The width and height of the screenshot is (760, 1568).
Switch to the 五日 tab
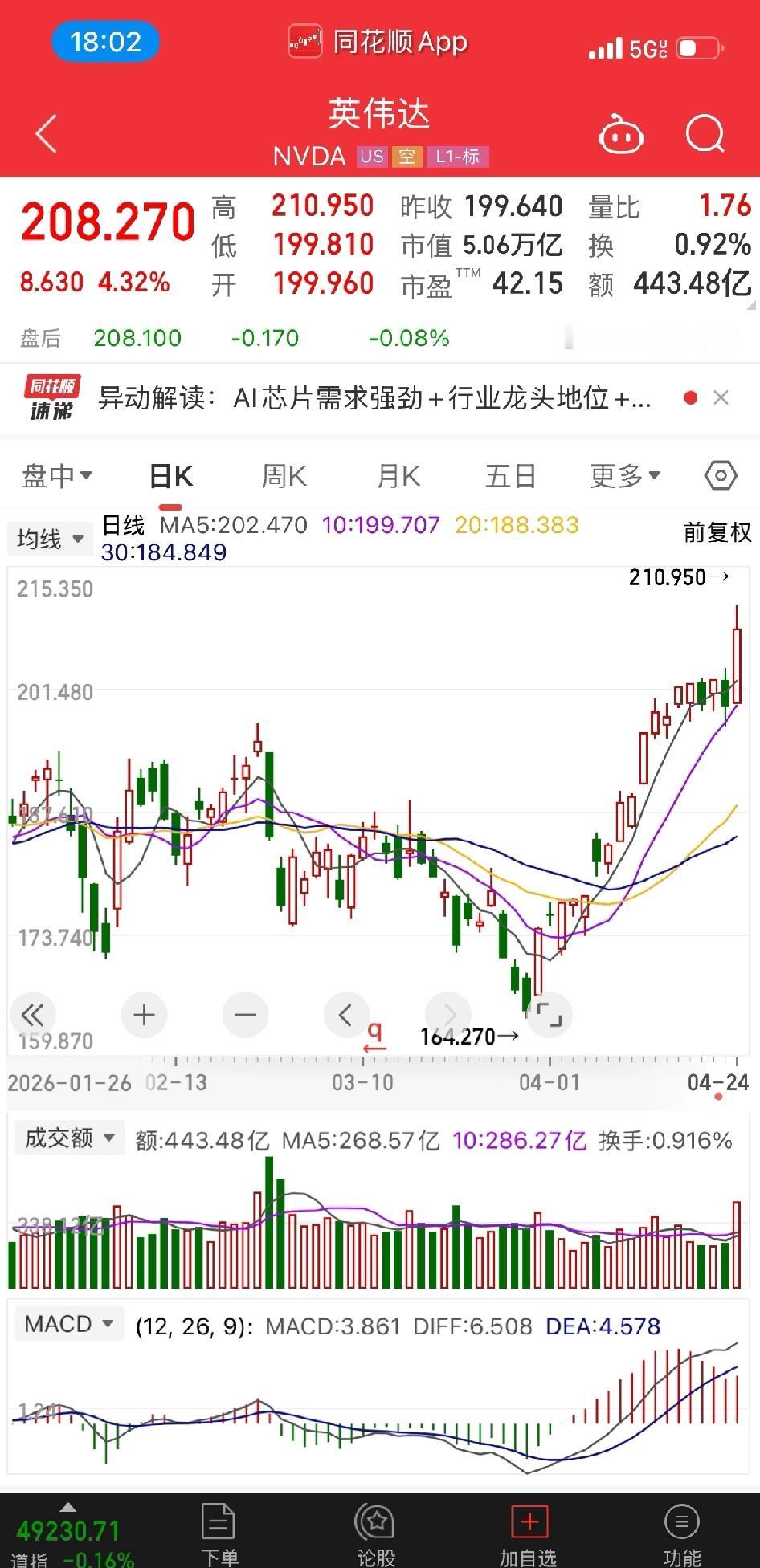[x=510, y=476]
